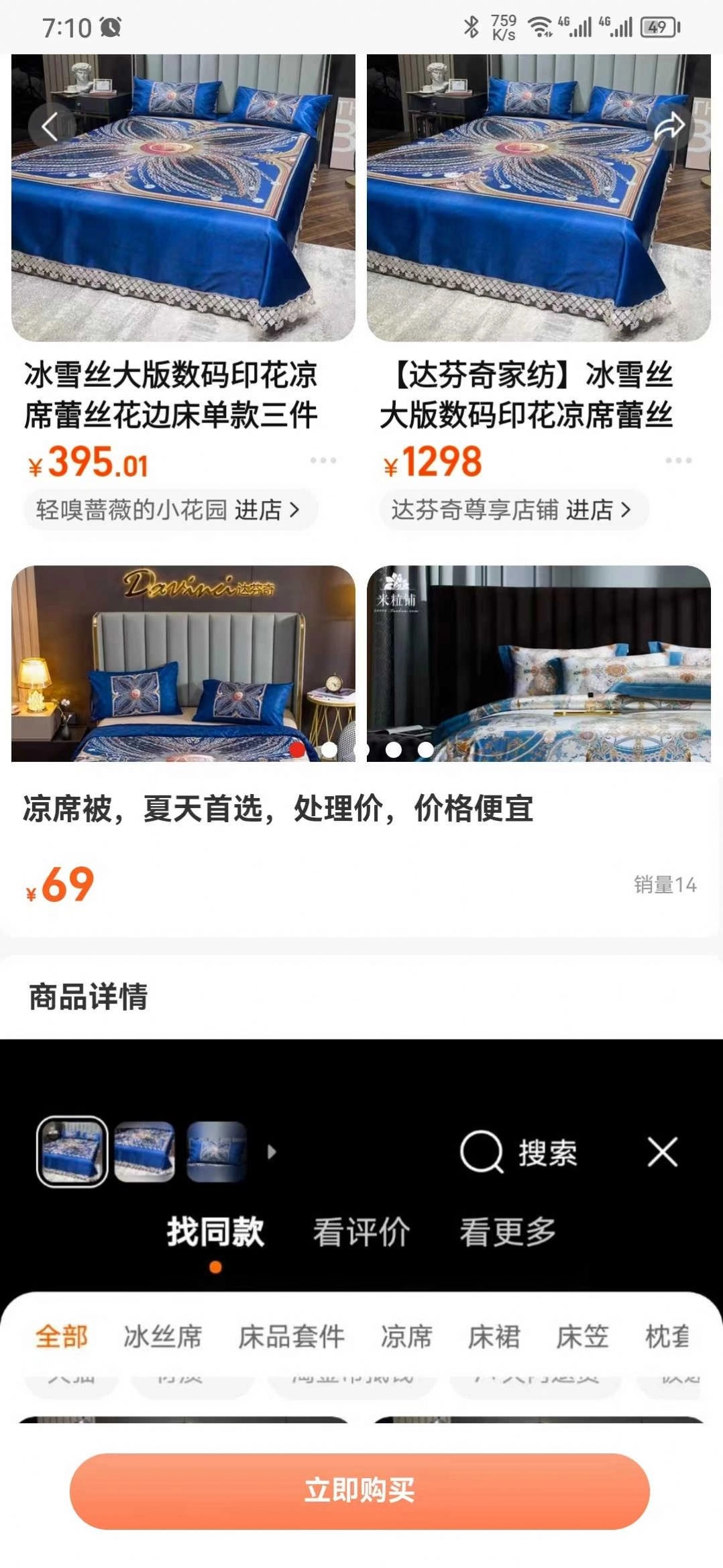723x1568 pixels.
Task: Open 轻嗅蔷薇的小花园 store via its chevron
Action: [x=292, y=510]
